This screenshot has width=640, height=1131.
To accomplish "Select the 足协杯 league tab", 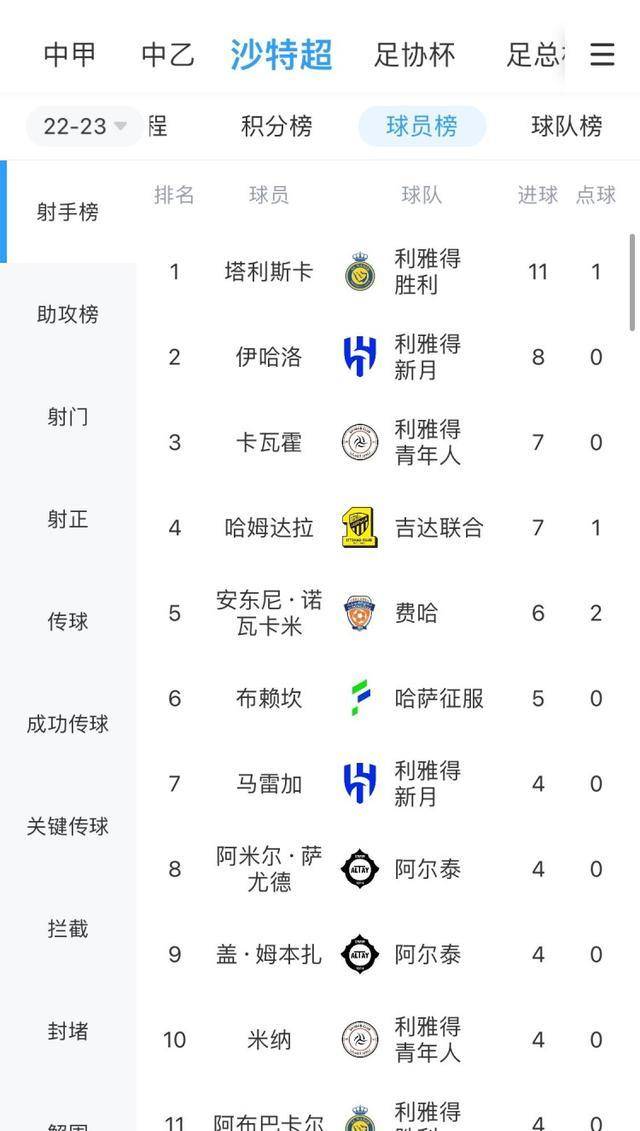I will coord(414,55).
